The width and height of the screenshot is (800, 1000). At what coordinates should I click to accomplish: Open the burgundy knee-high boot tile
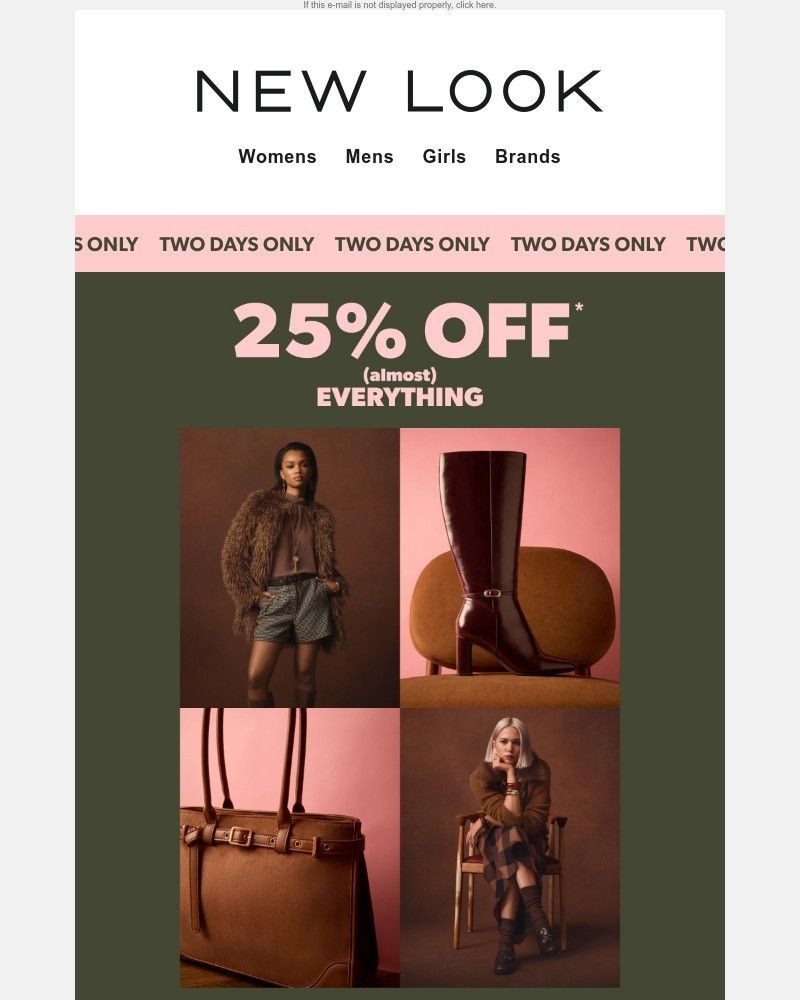click(x=510, y=568)
